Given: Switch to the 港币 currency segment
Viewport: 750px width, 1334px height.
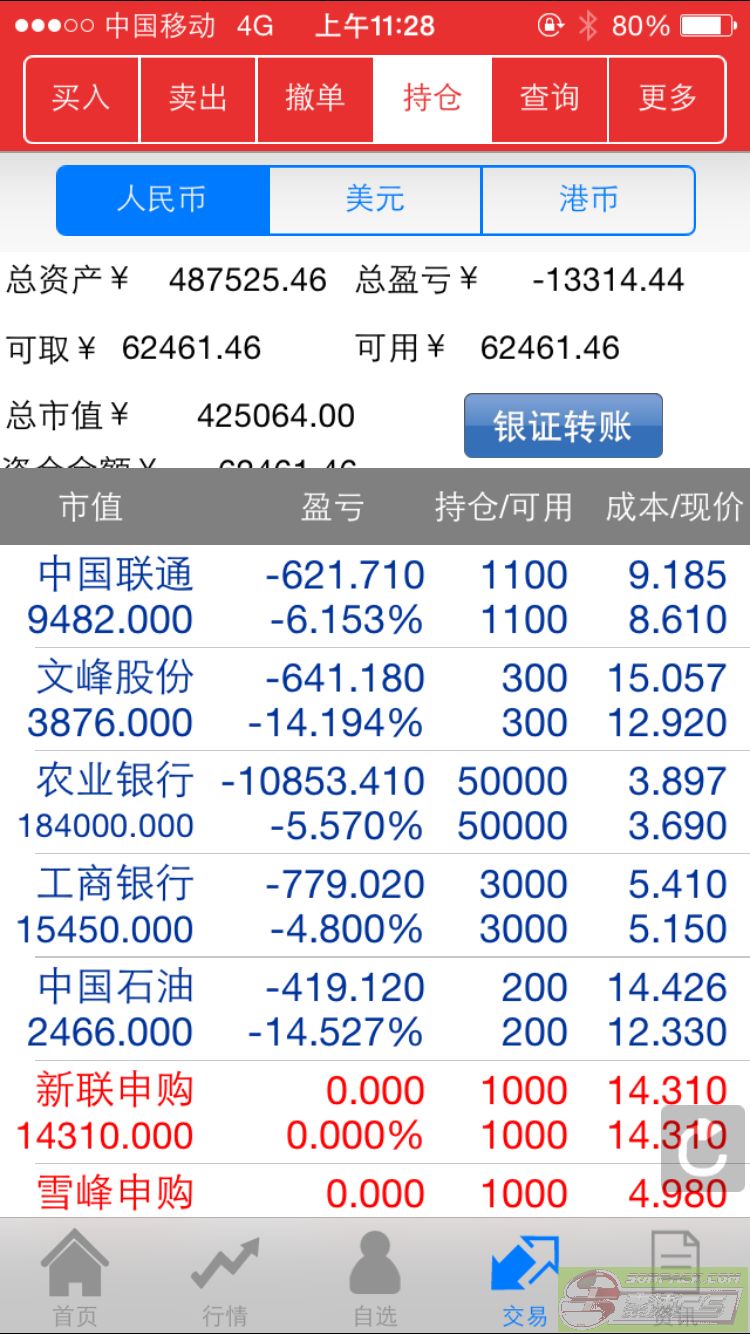Looking at the screenshot, I should (588, 200).
